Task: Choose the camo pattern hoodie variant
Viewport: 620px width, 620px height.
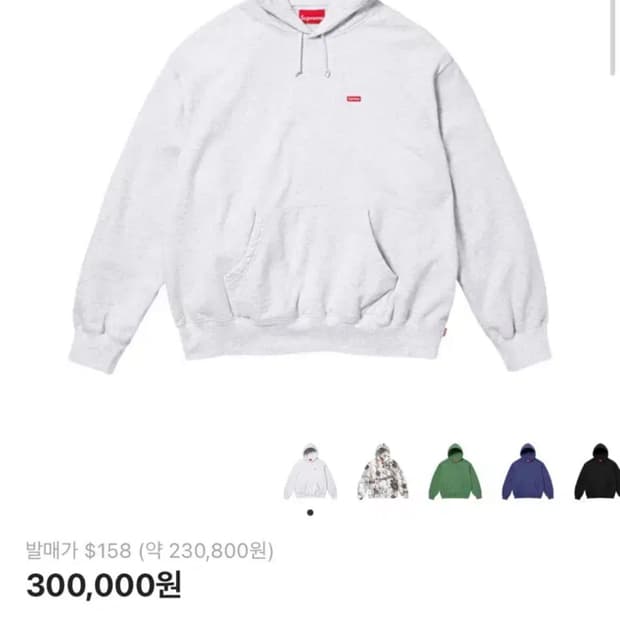Action: (x=383, y=471)
